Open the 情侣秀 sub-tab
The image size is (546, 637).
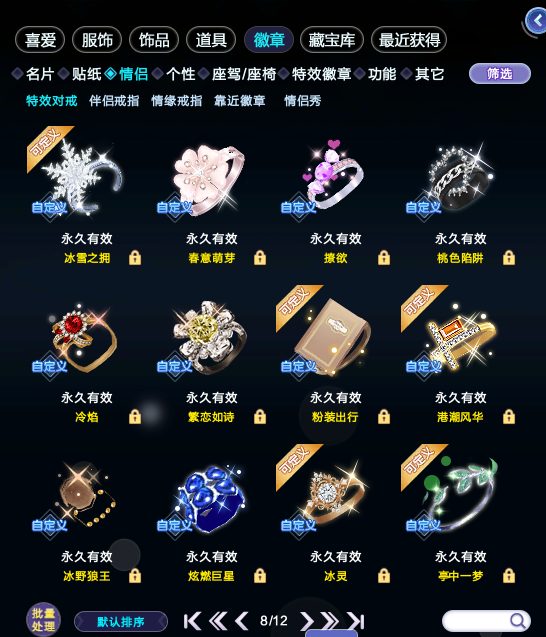(303, 100)
